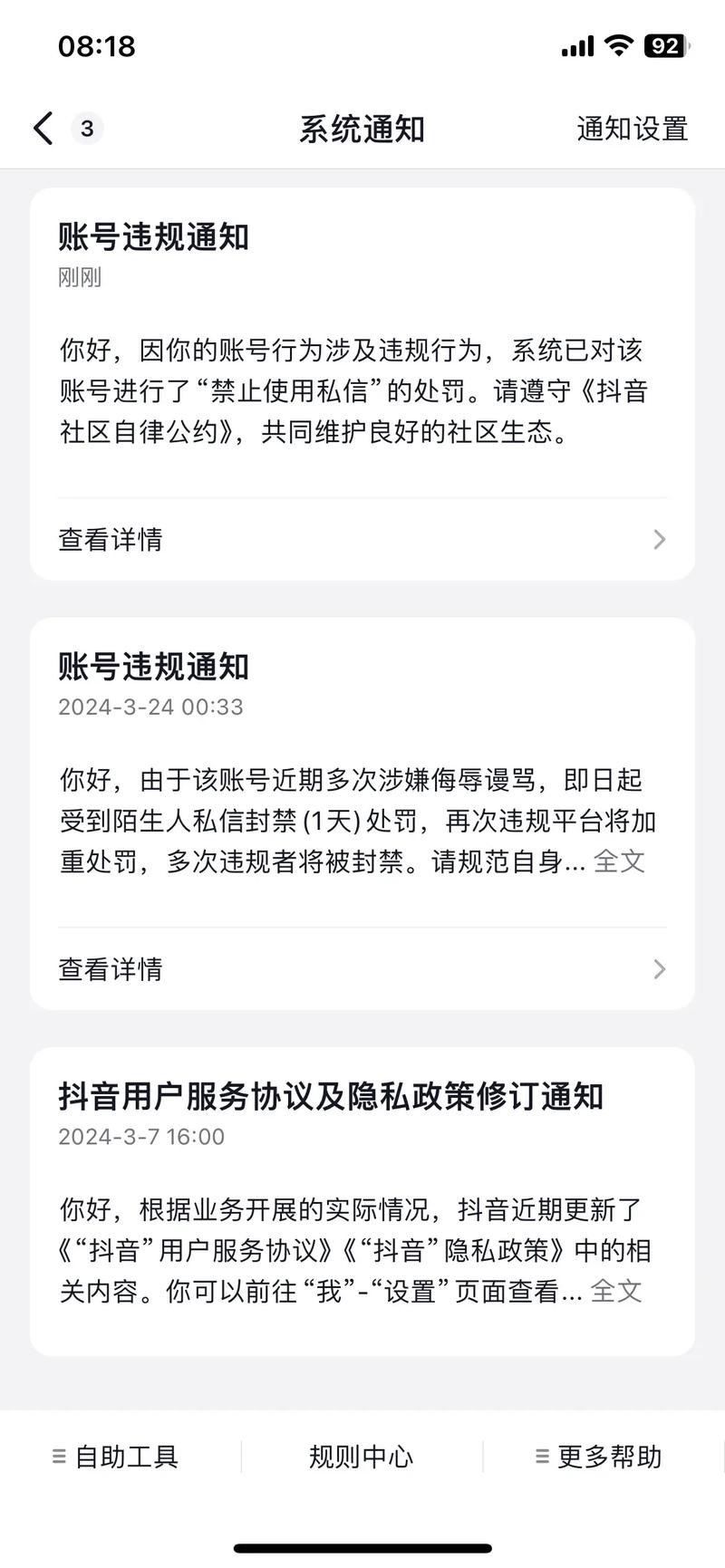Open 通知设置 in the top bar
Image resolution: width=725 pixels, height=1568 pixels.
(632, 129)
